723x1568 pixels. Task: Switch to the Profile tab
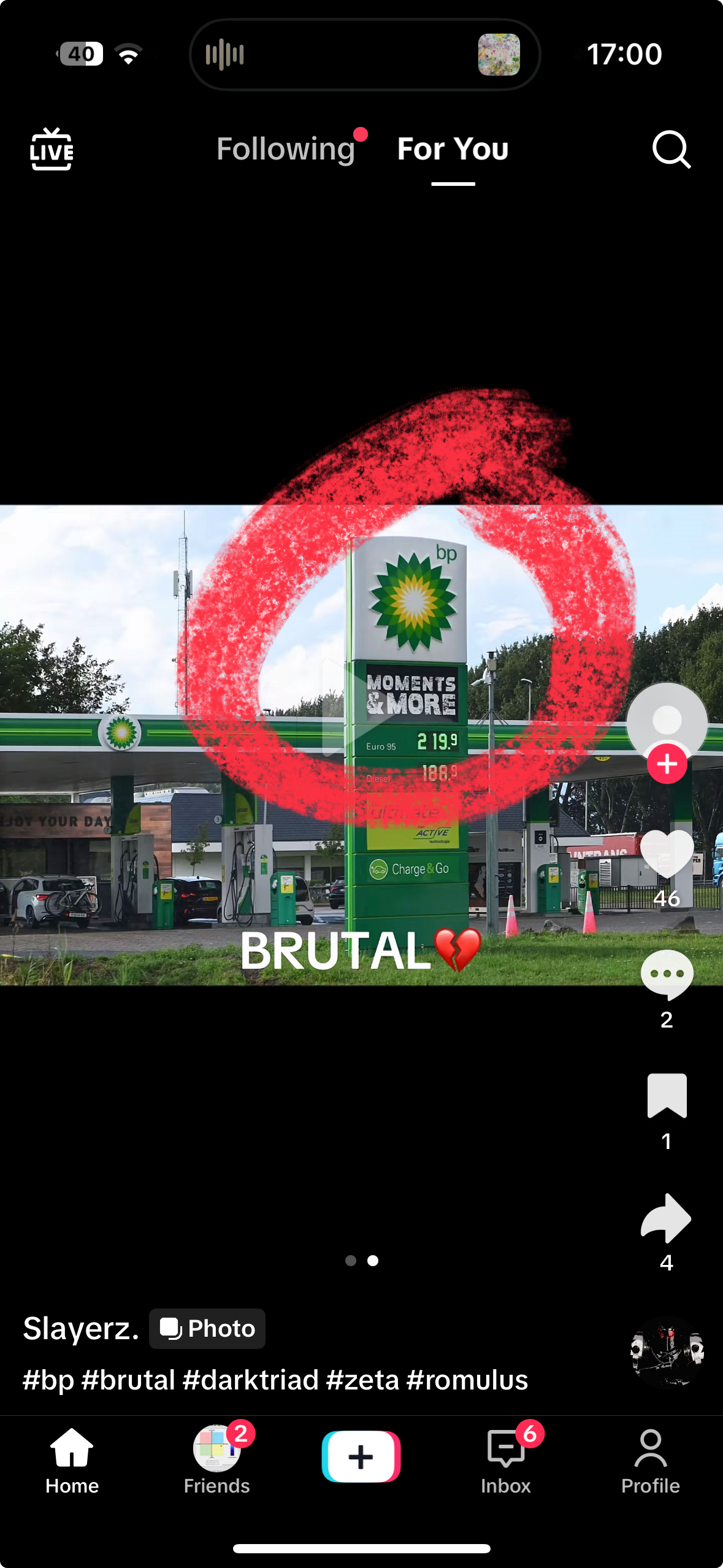pos(650,1459)
